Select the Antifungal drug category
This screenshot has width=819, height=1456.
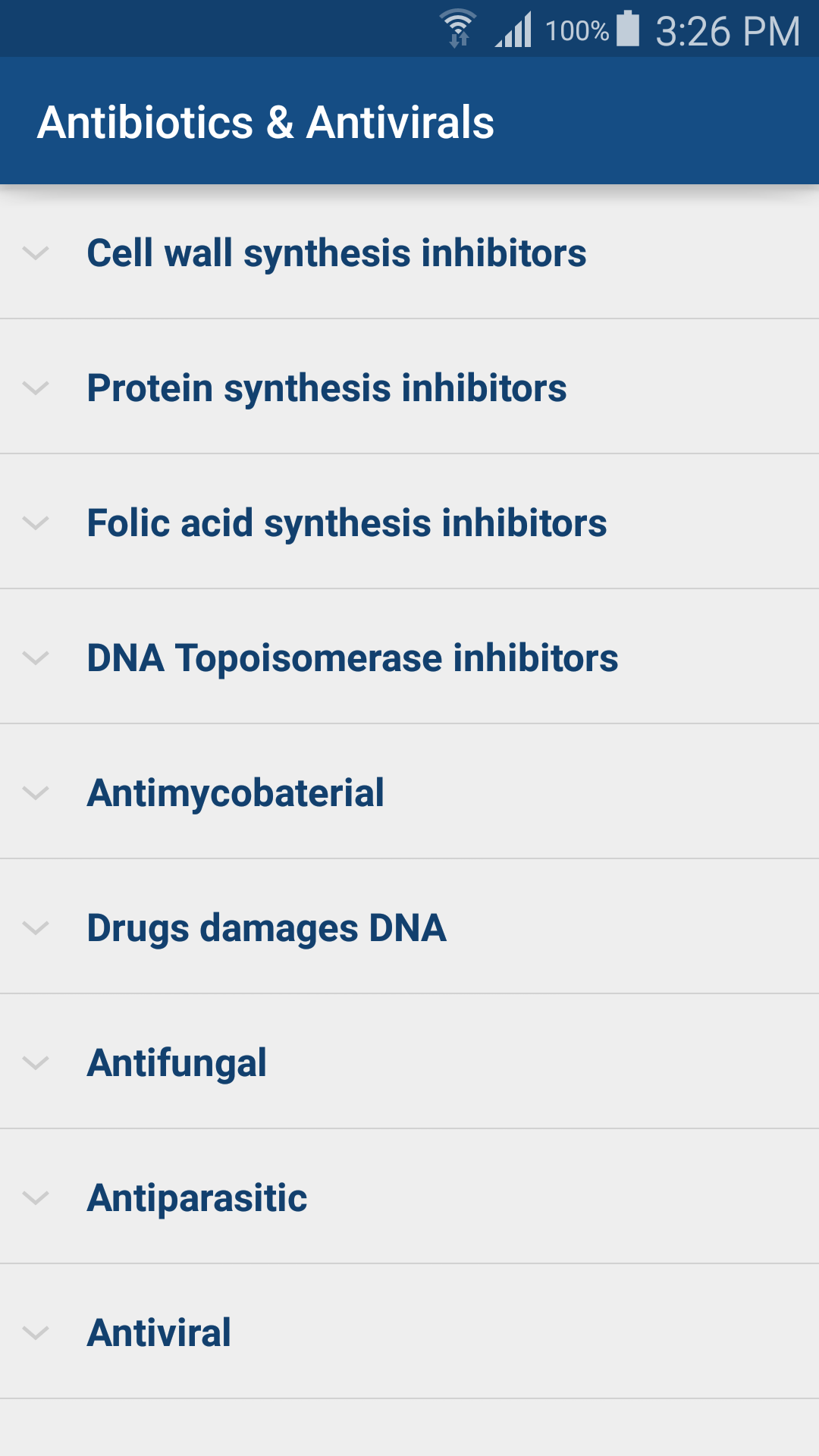(176, 1063)
